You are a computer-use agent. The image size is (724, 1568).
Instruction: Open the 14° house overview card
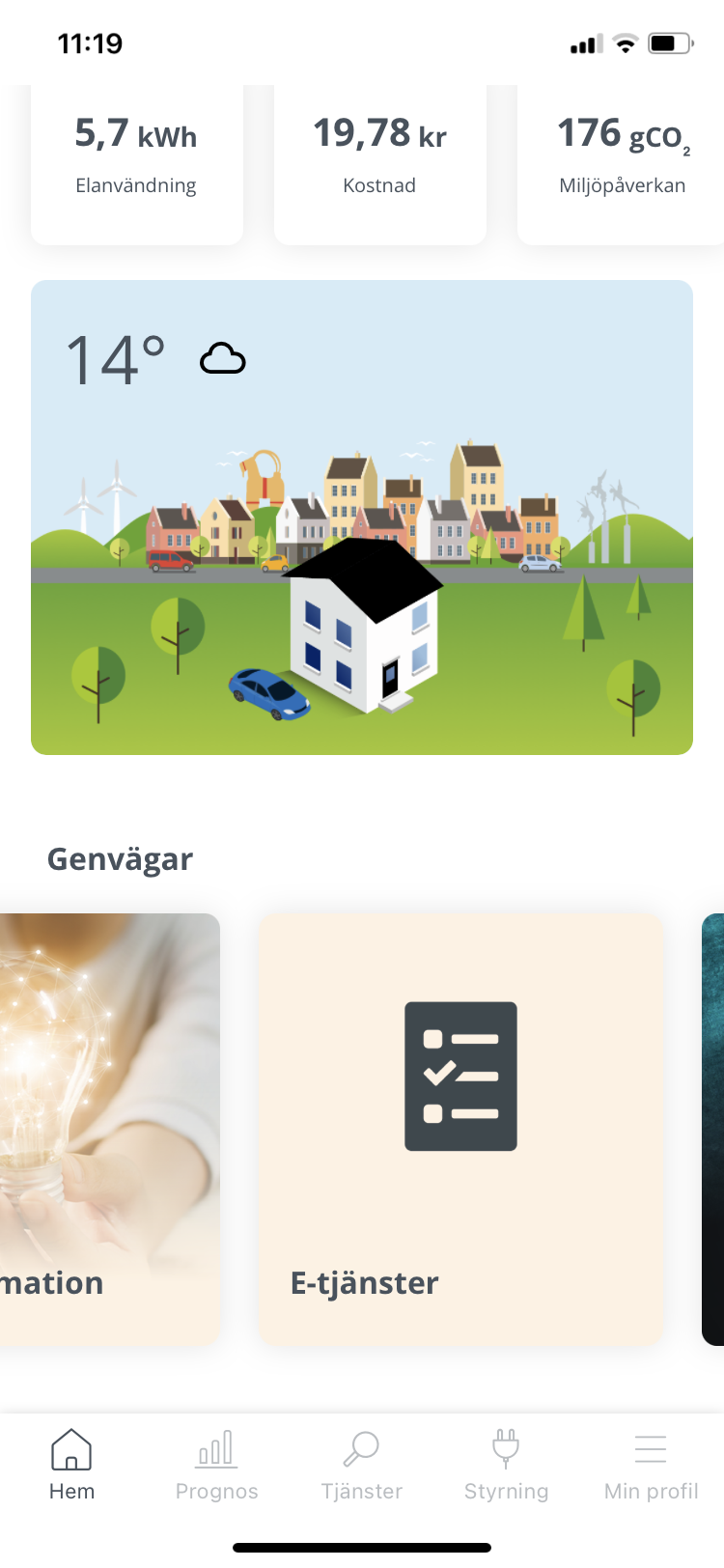coord(362,518)
